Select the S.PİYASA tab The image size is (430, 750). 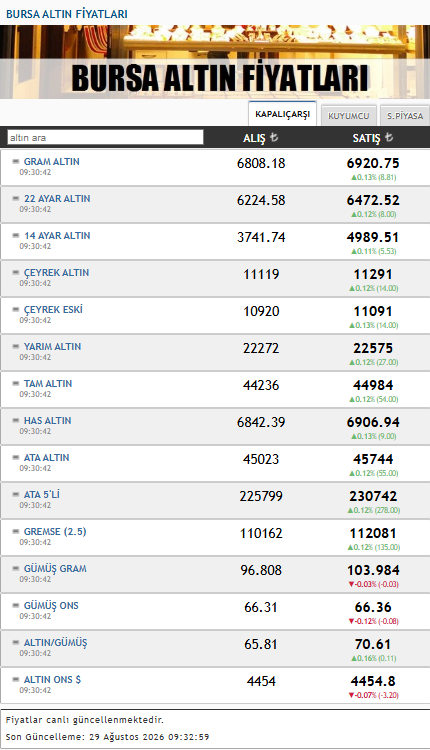point(405,116)
